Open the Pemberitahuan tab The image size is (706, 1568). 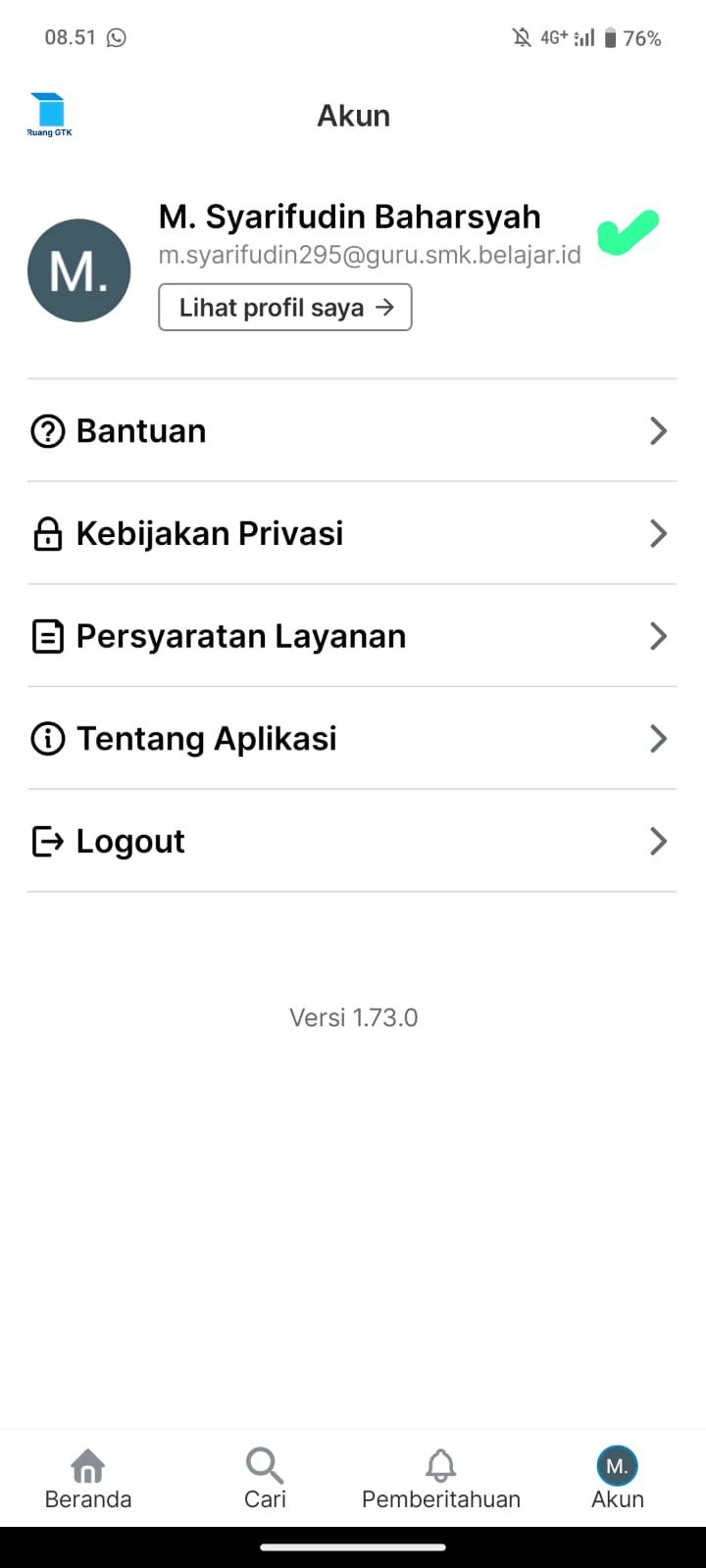tap(441, 1480)
